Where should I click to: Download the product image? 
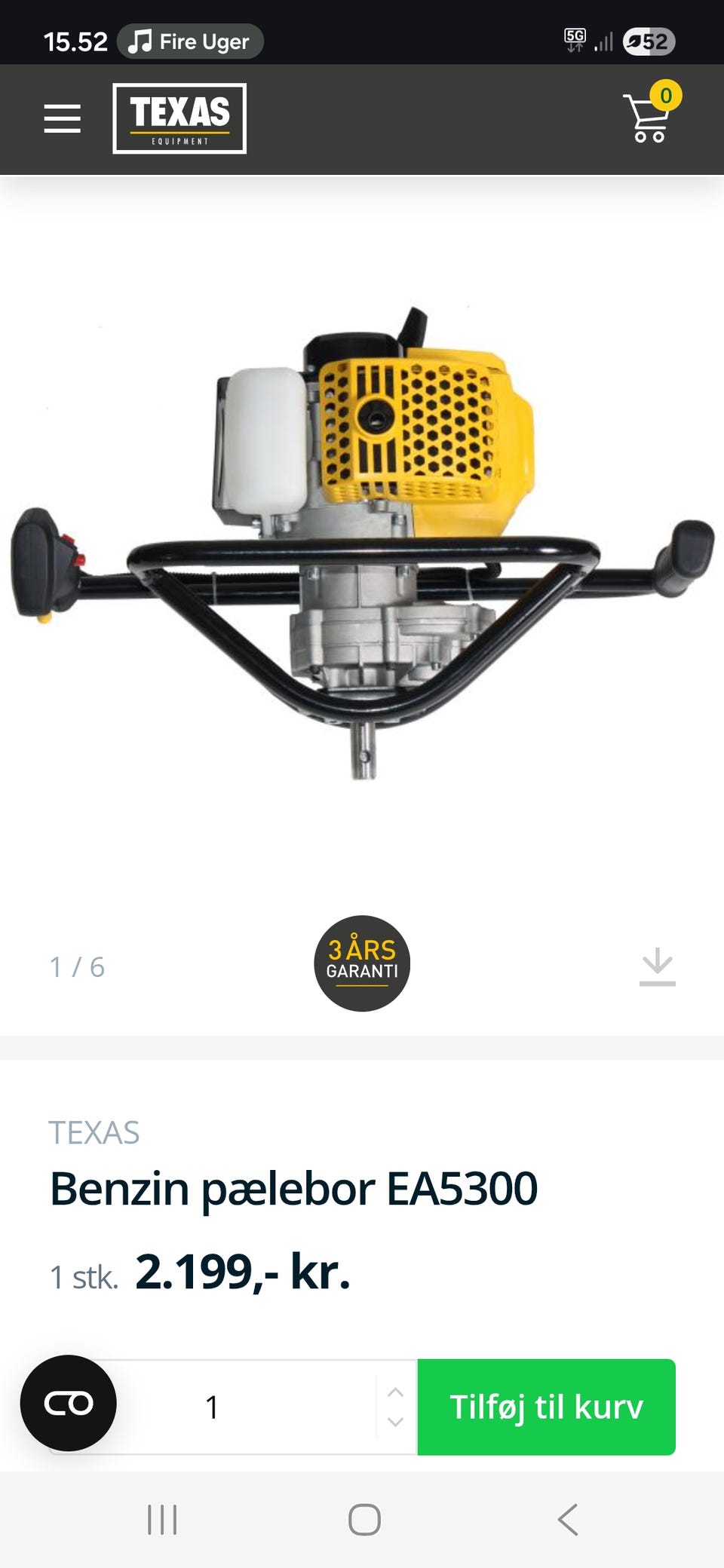coord(657,966)
